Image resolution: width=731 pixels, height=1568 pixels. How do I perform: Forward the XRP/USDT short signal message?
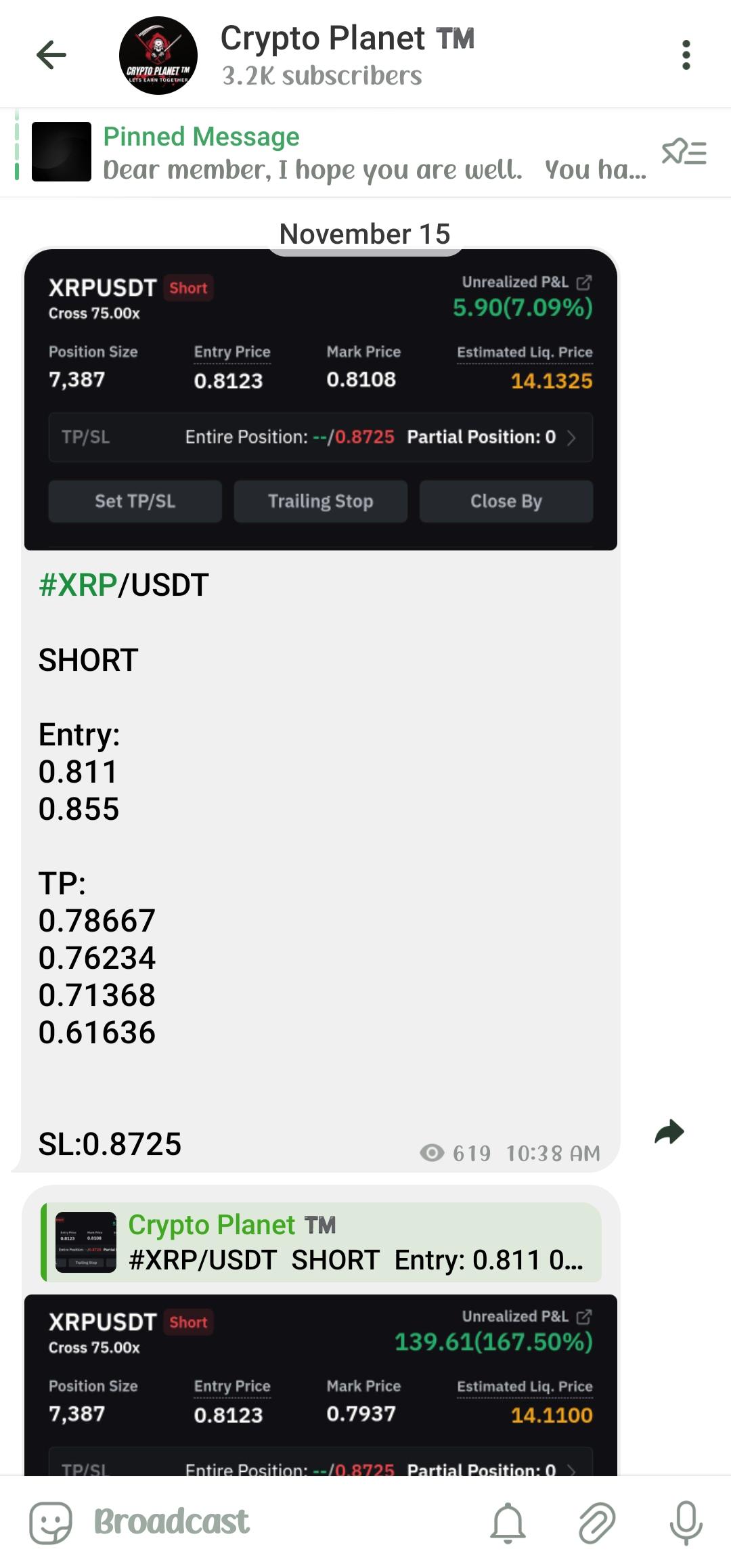pos(669,1132)
